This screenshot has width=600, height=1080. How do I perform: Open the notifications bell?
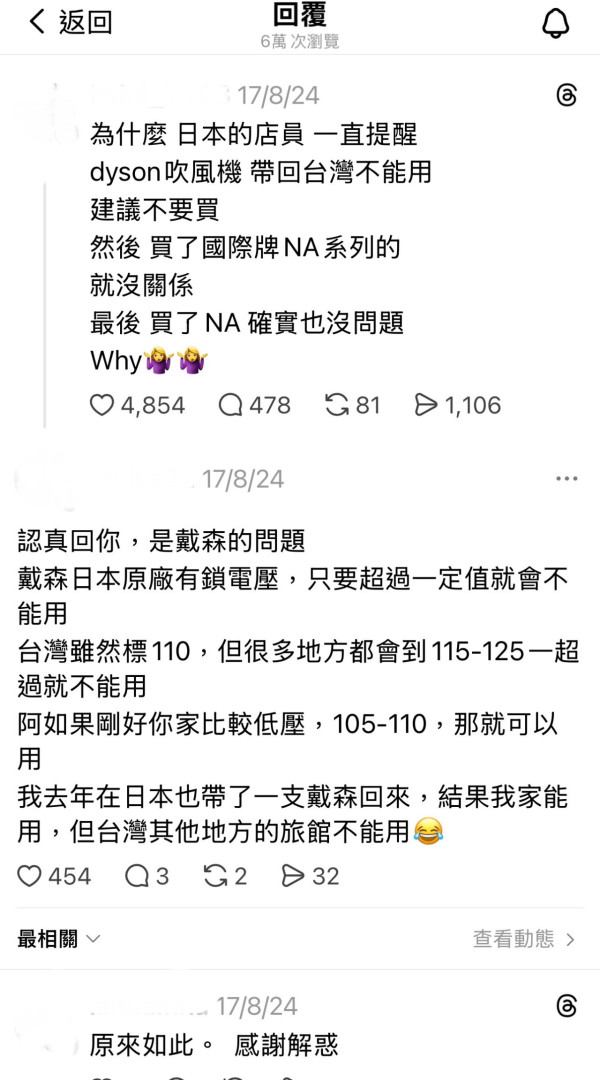[555, 24]
